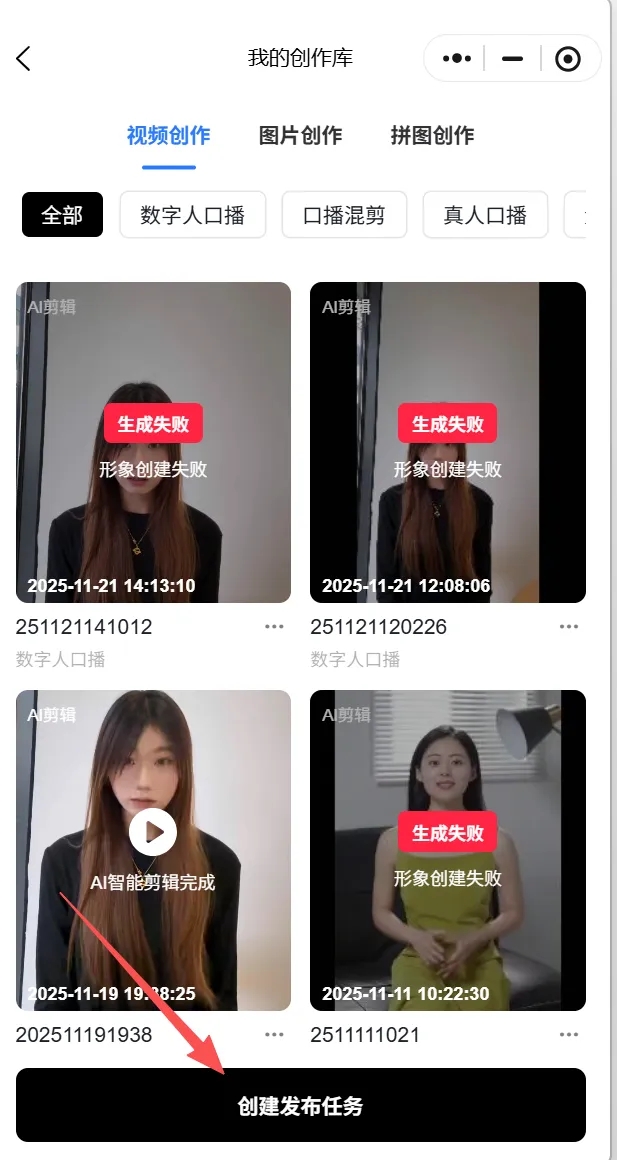Screen dimensions: 617x1160
Task: Go back using the top-left arrow
Action: (24, 59)
